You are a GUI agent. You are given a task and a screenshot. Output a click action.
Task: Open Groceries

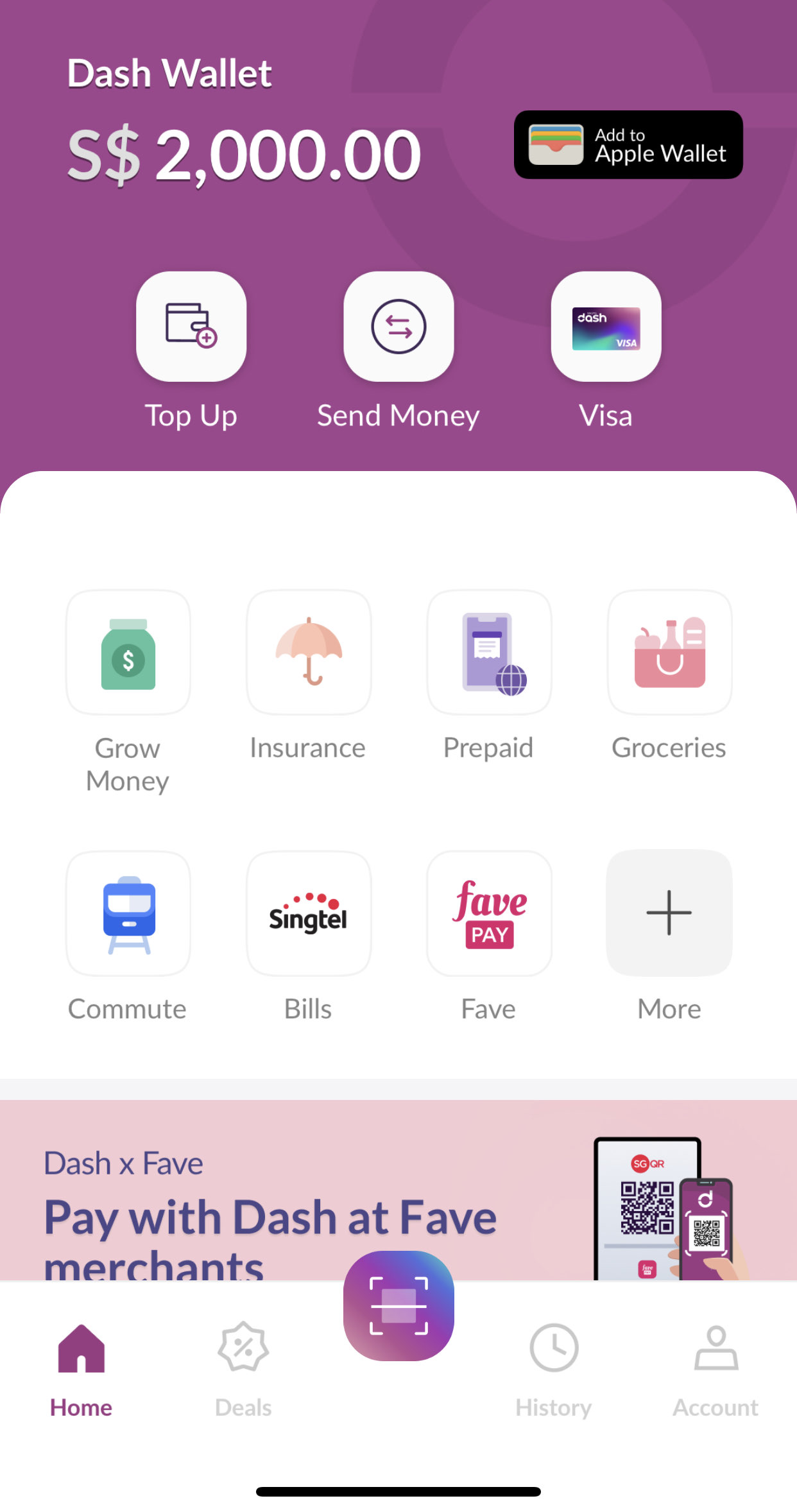(669, 653)
